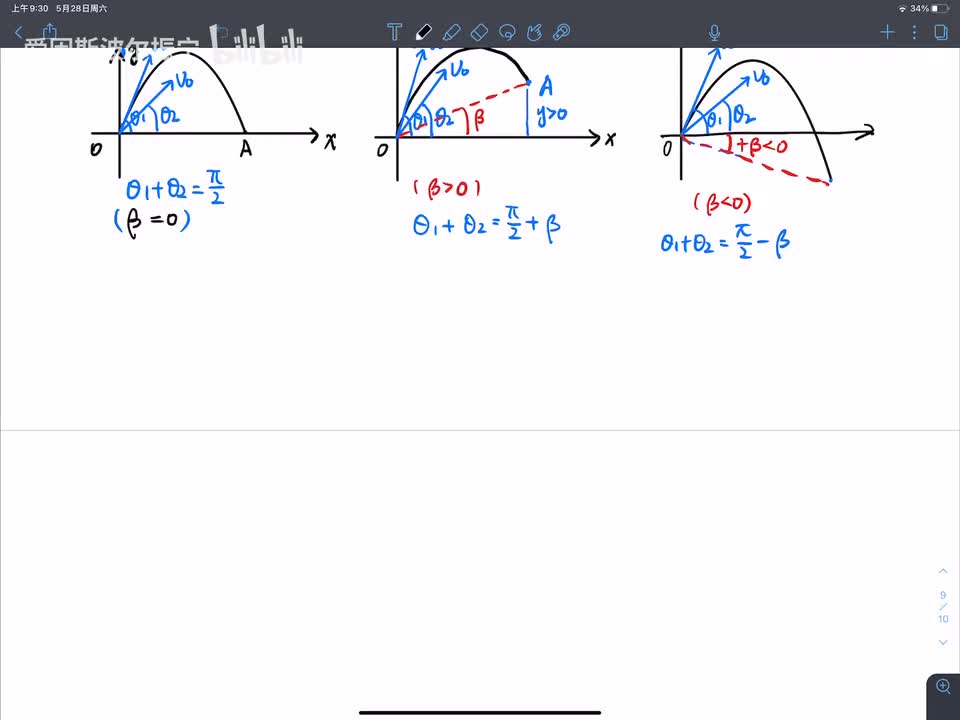Viewport: 960px width, 720px height.
Task: Open the page overview
Action: [941, 32]
